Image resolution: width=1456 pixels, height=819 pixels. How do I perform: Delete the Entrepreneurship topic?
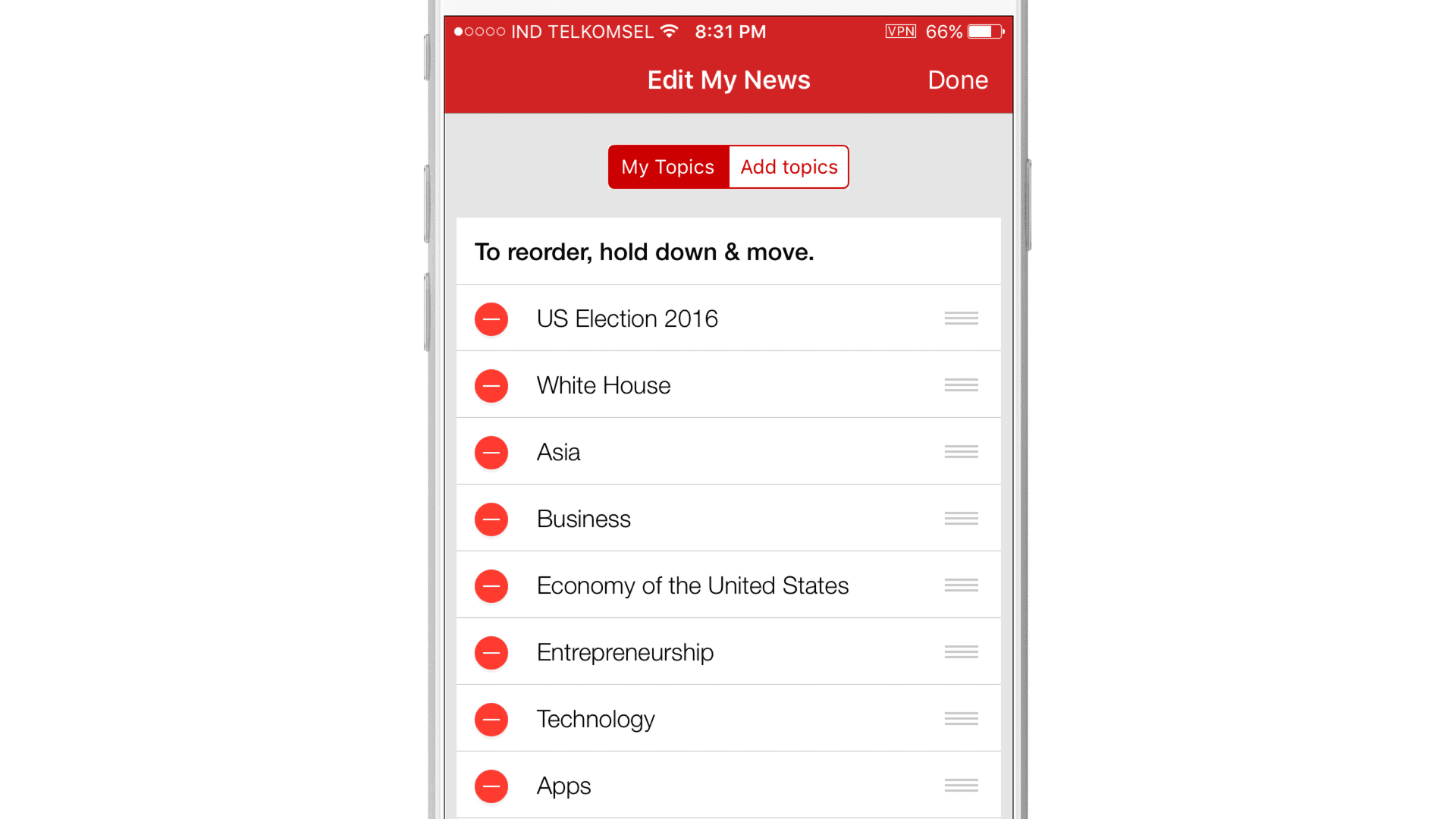[491, 653]
